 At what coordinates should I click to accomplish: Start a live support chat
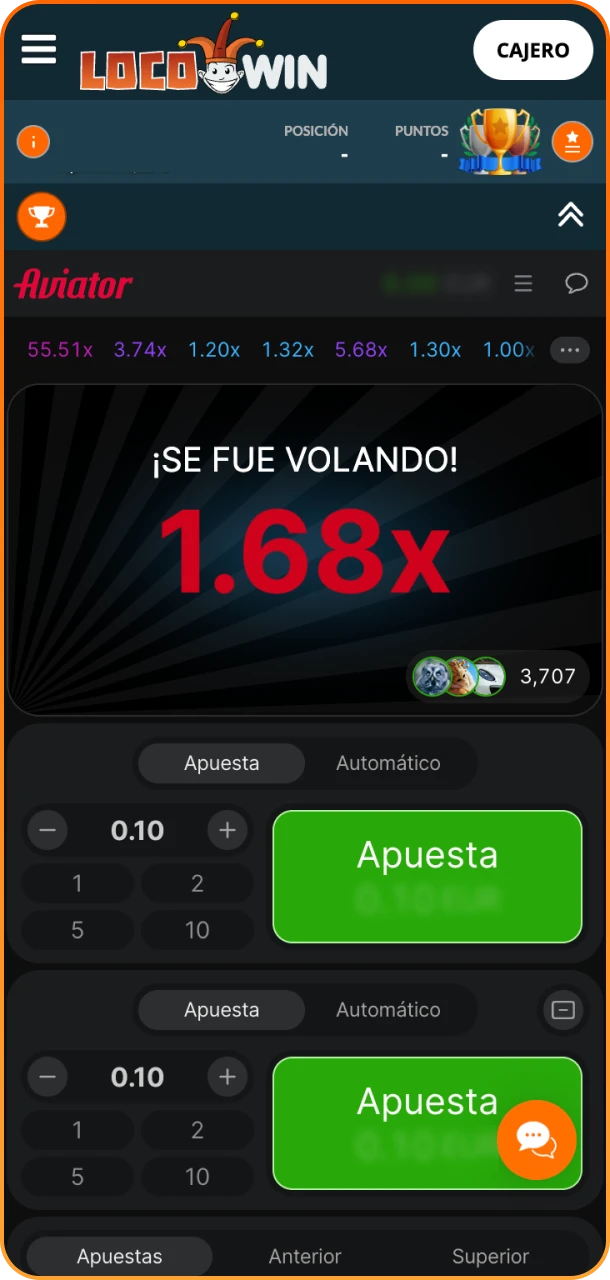[536, 1140]
